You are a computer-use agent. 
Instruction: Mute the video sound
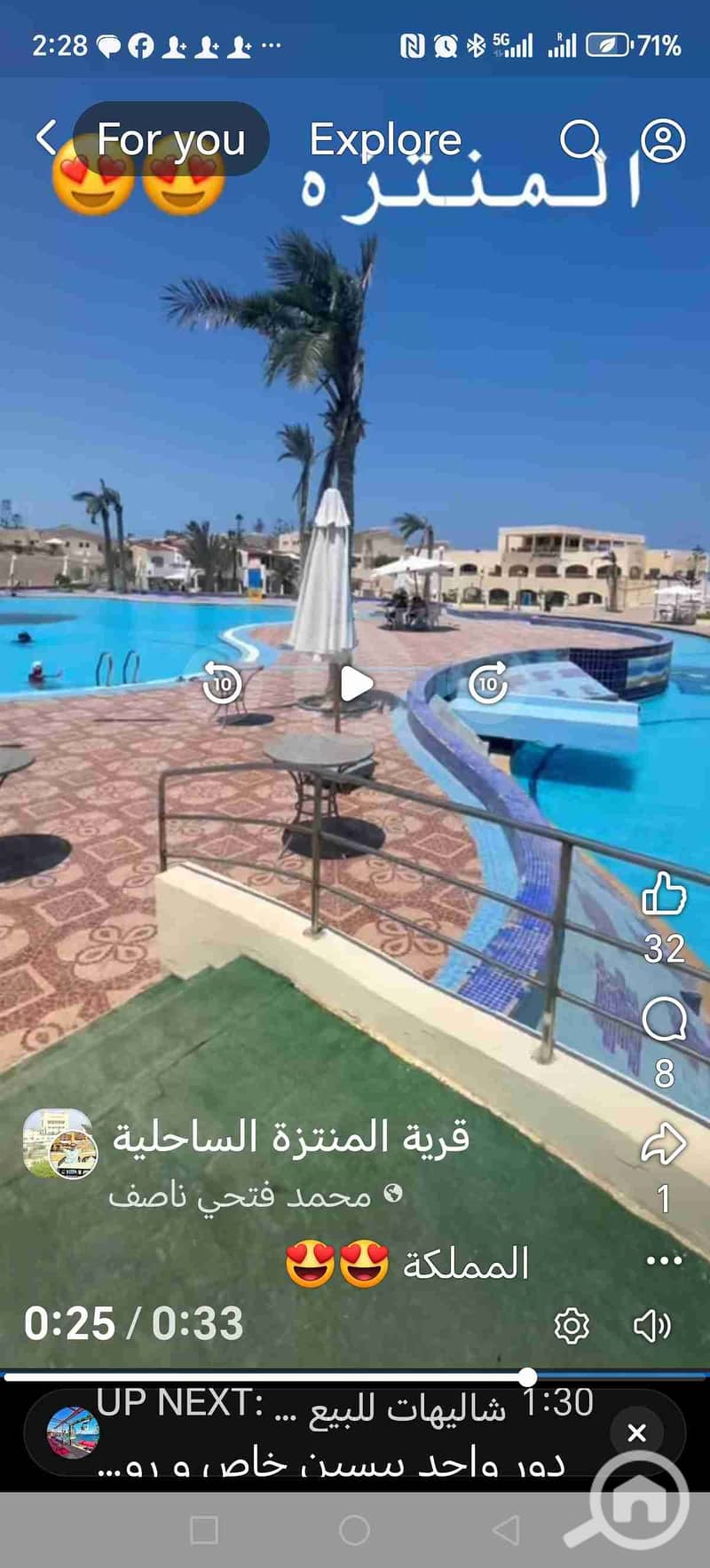pos(651,1326)
